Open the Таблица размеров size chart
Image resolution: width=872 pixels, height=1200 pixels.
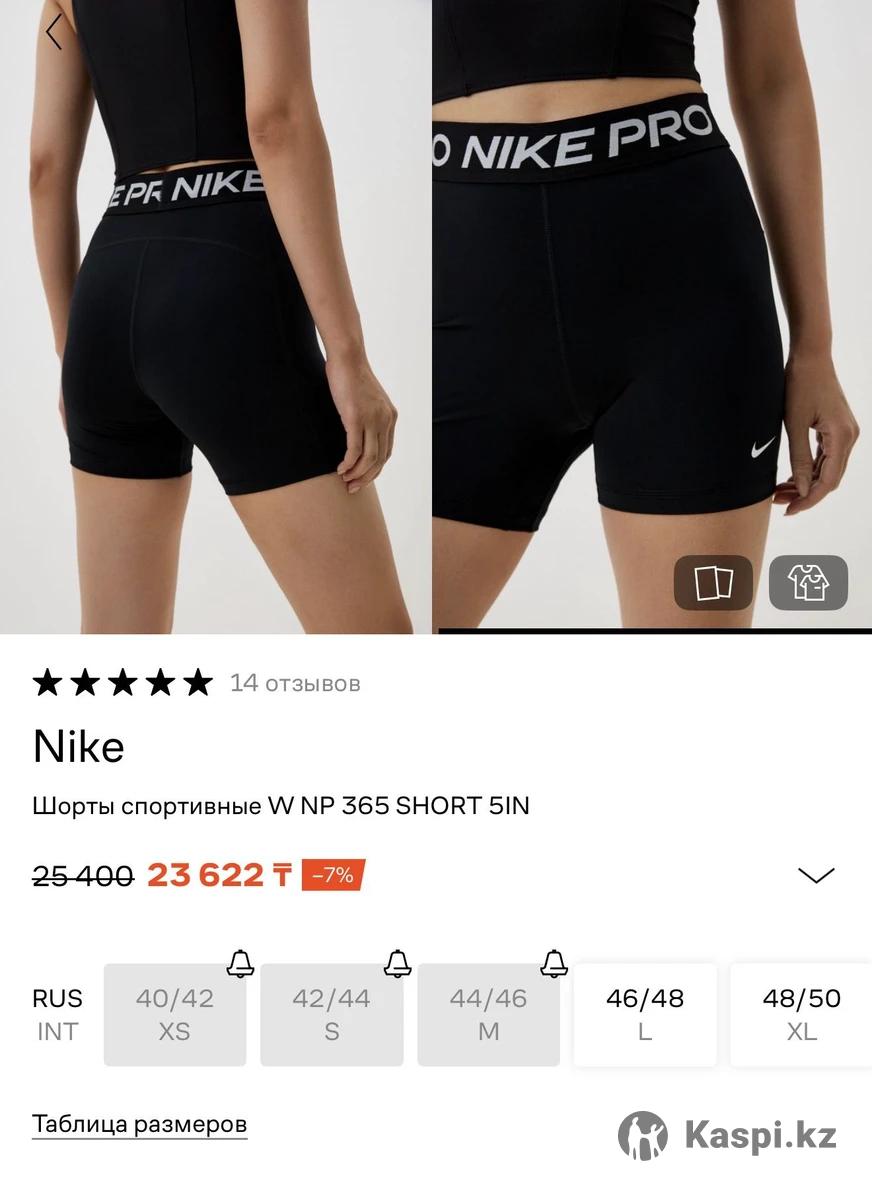point(139,1124)
